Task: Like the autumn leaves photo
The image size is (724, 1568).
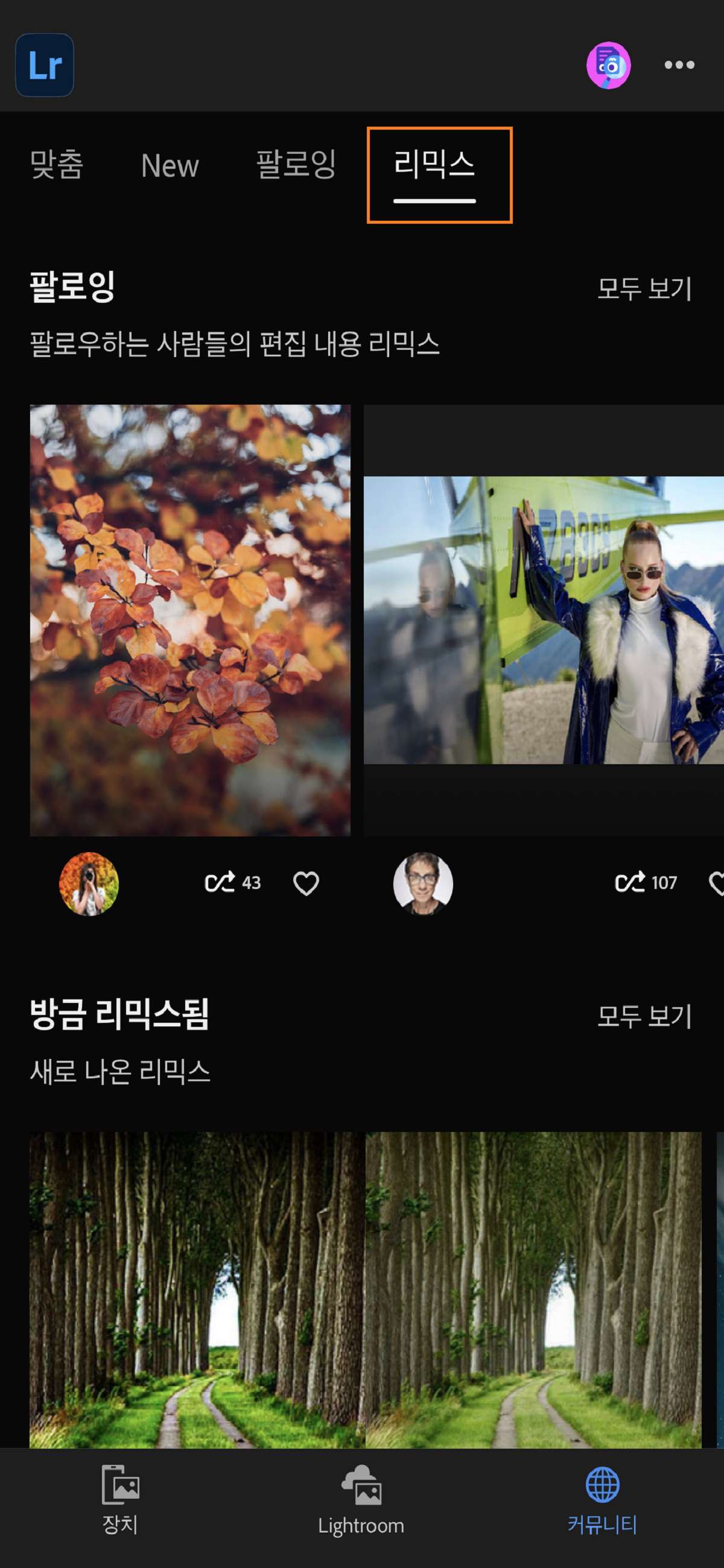Action: pos(306,884)
